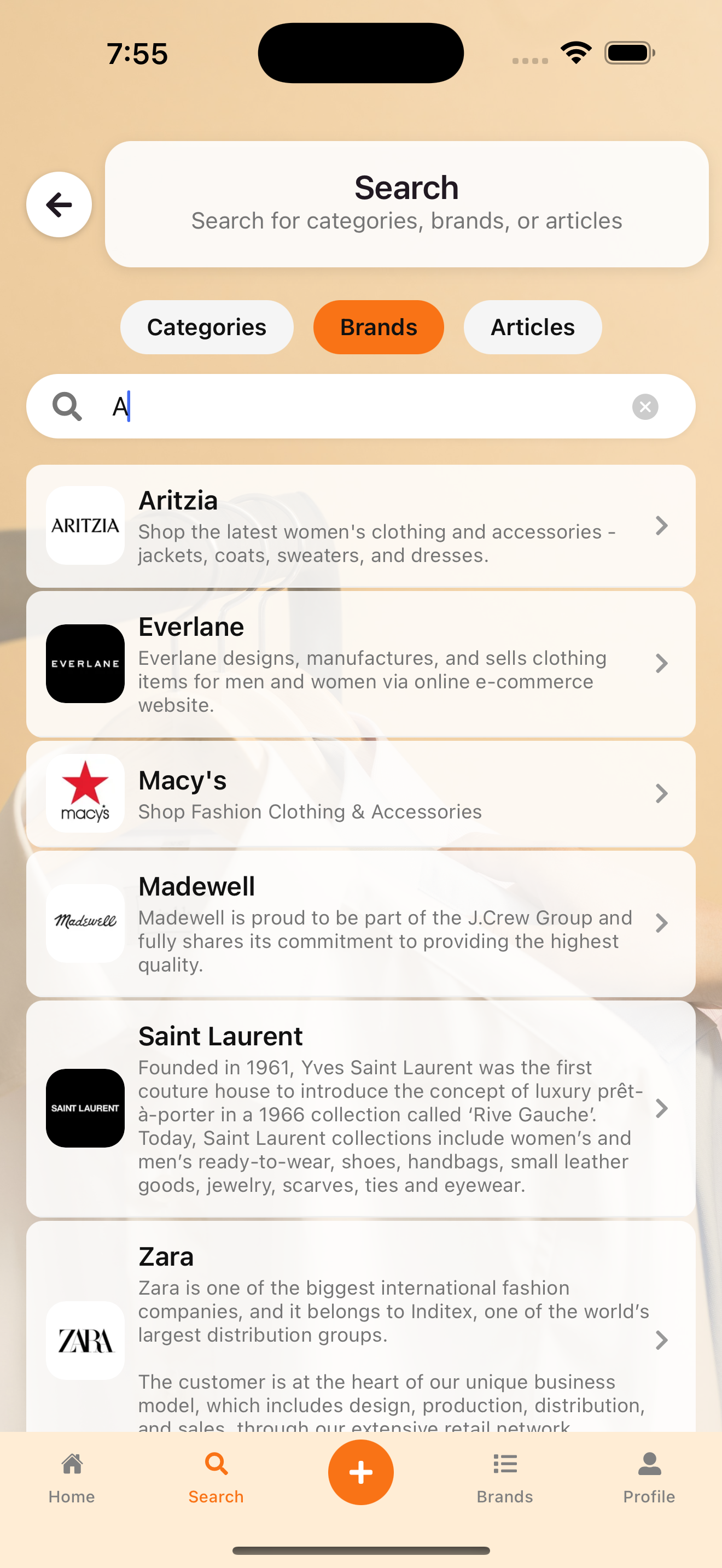Switch to the Categories filter
Viewport: 722px width, 1568px height.
[x=206, y=327]
